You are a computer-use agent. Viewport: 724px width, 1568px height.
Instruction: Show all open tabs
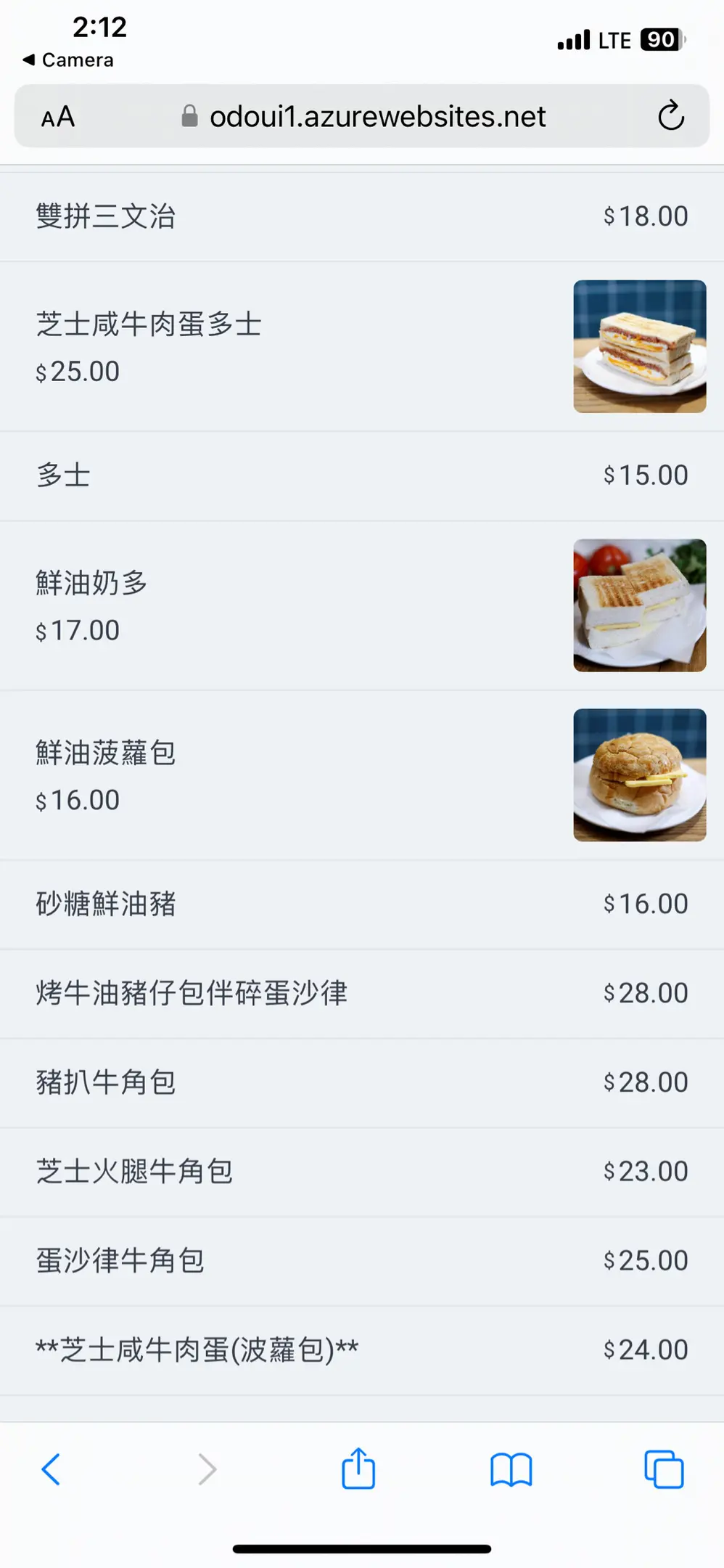[x=664, y=1469]
